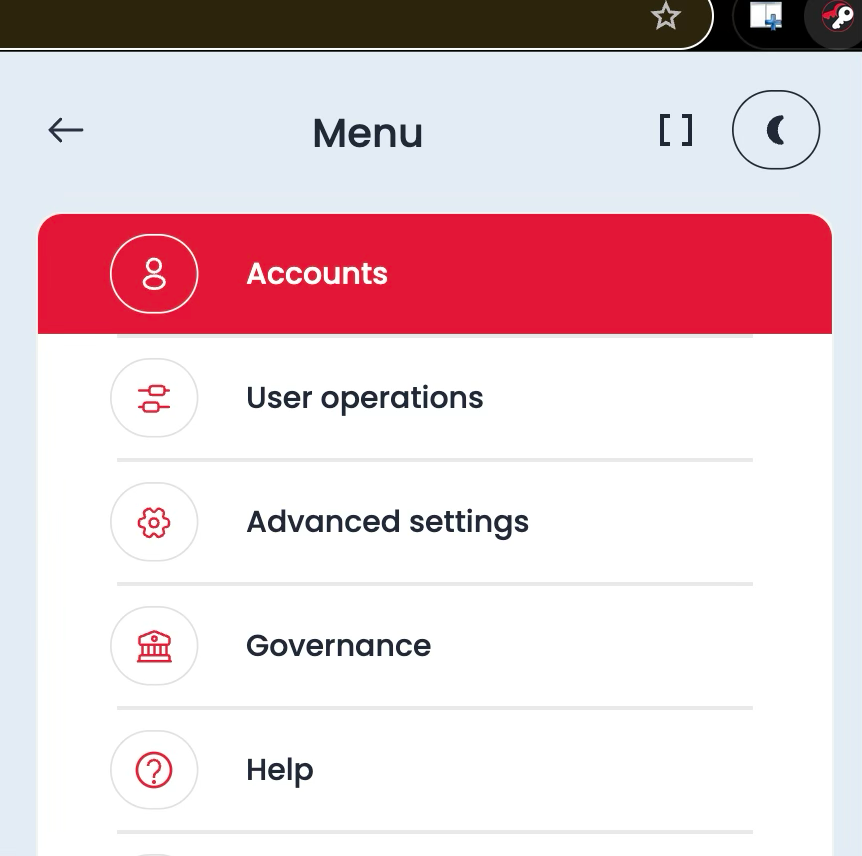862x856 pixels.
Task: Open Advanced settings
Action: coord(387,522)
